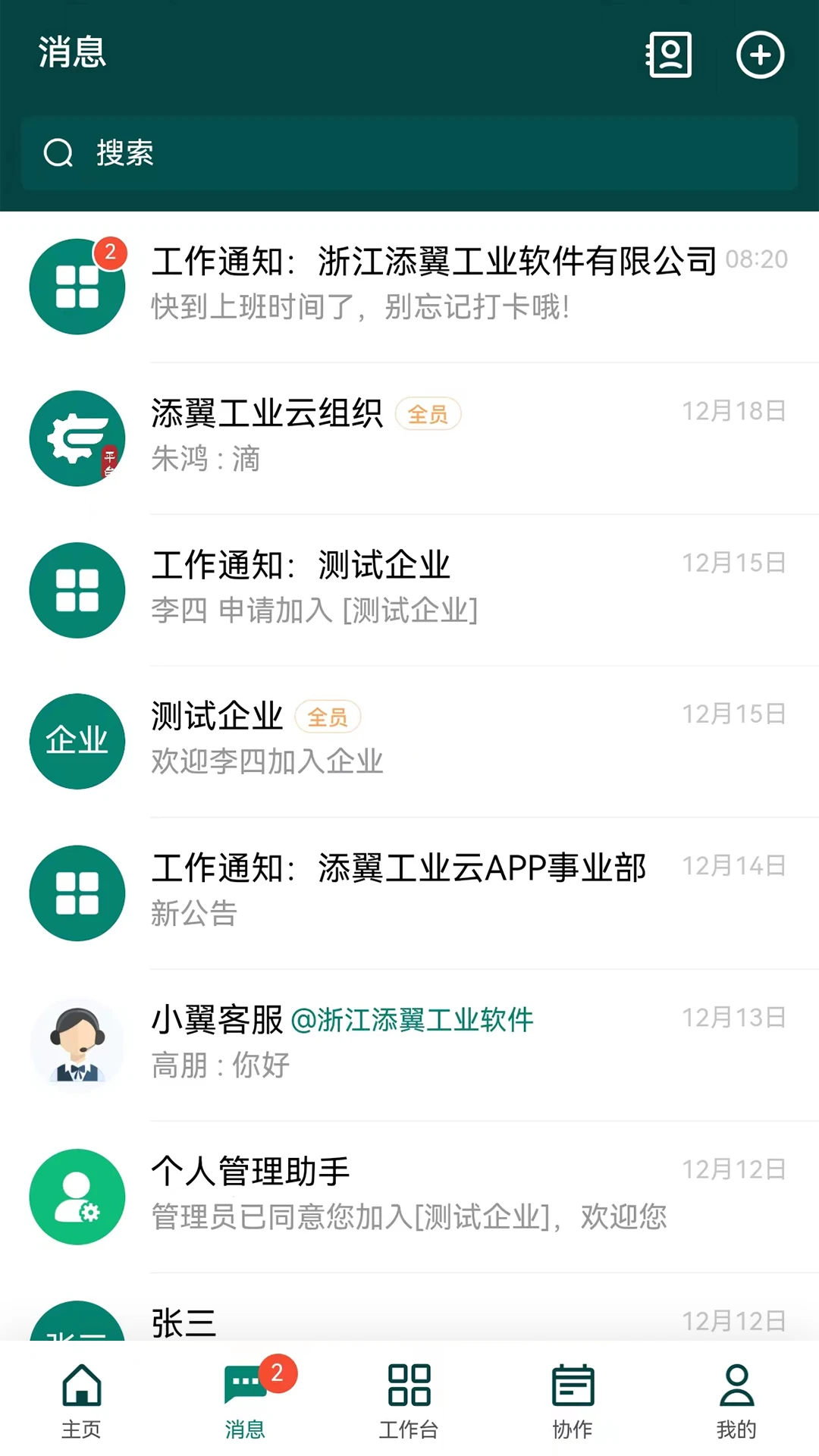Open the 我的 profile tab
This screenshot has height=1456, width=819.
(736, 1401)
